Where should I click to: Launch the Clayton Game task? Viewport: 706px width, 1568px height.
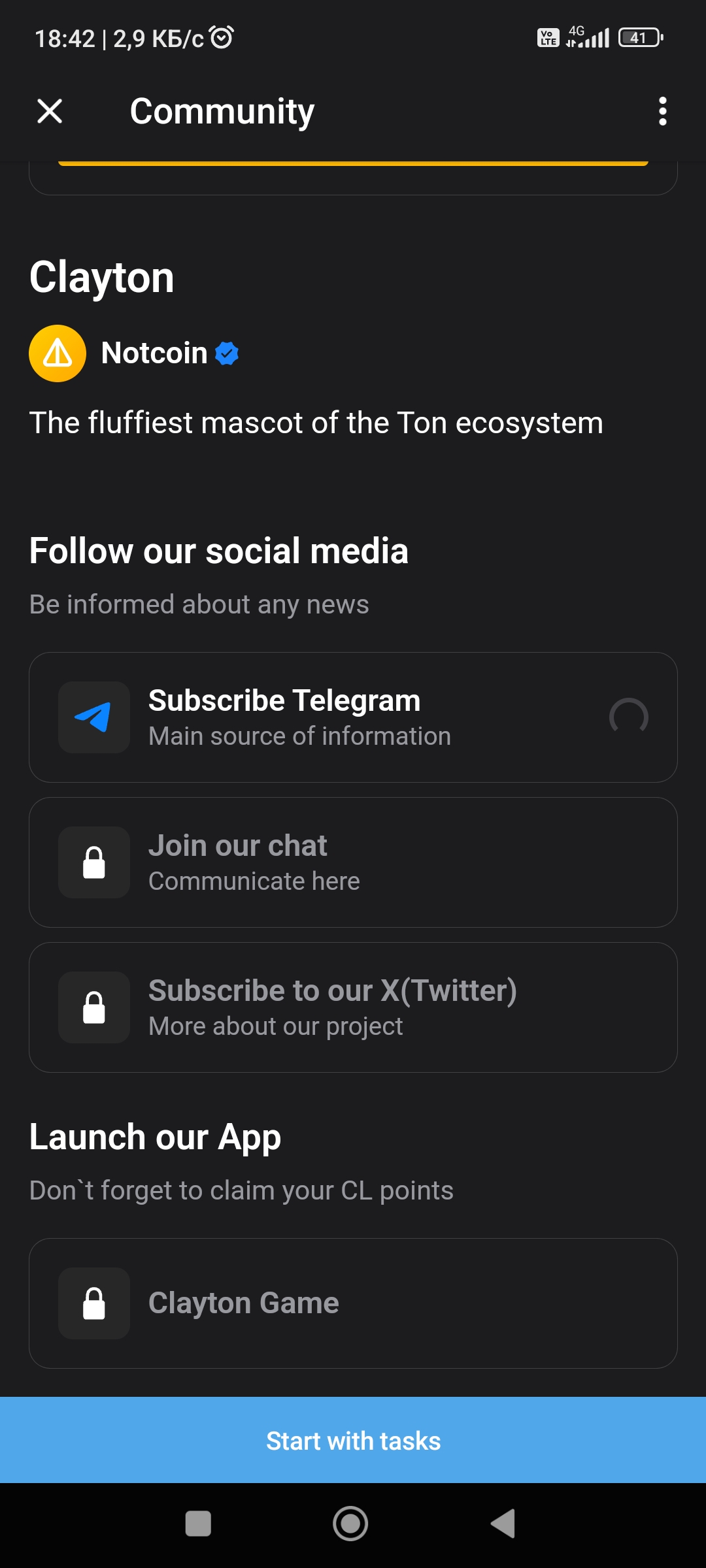pos(353,1303)
